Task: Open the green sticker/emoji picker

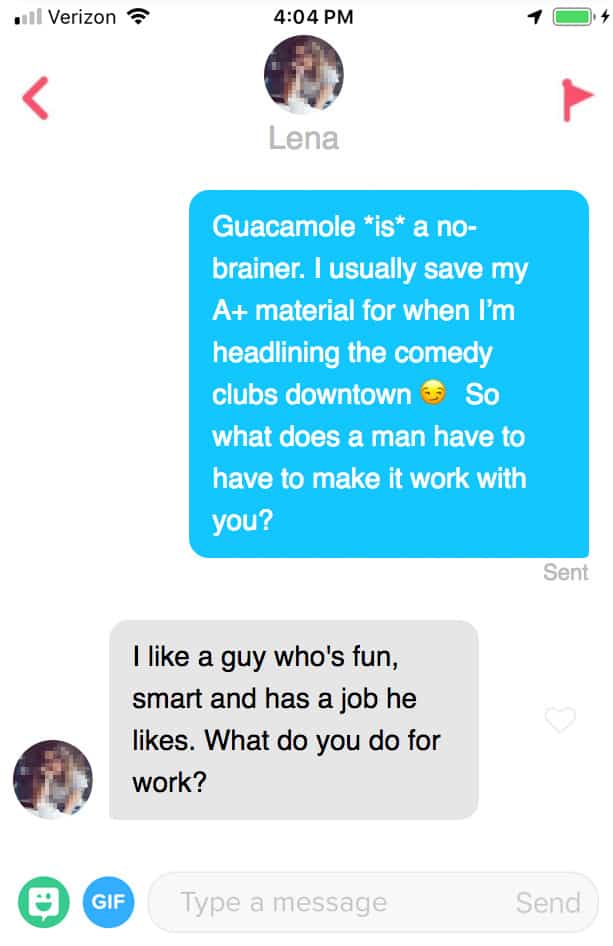Action: (x=44, y=901)
